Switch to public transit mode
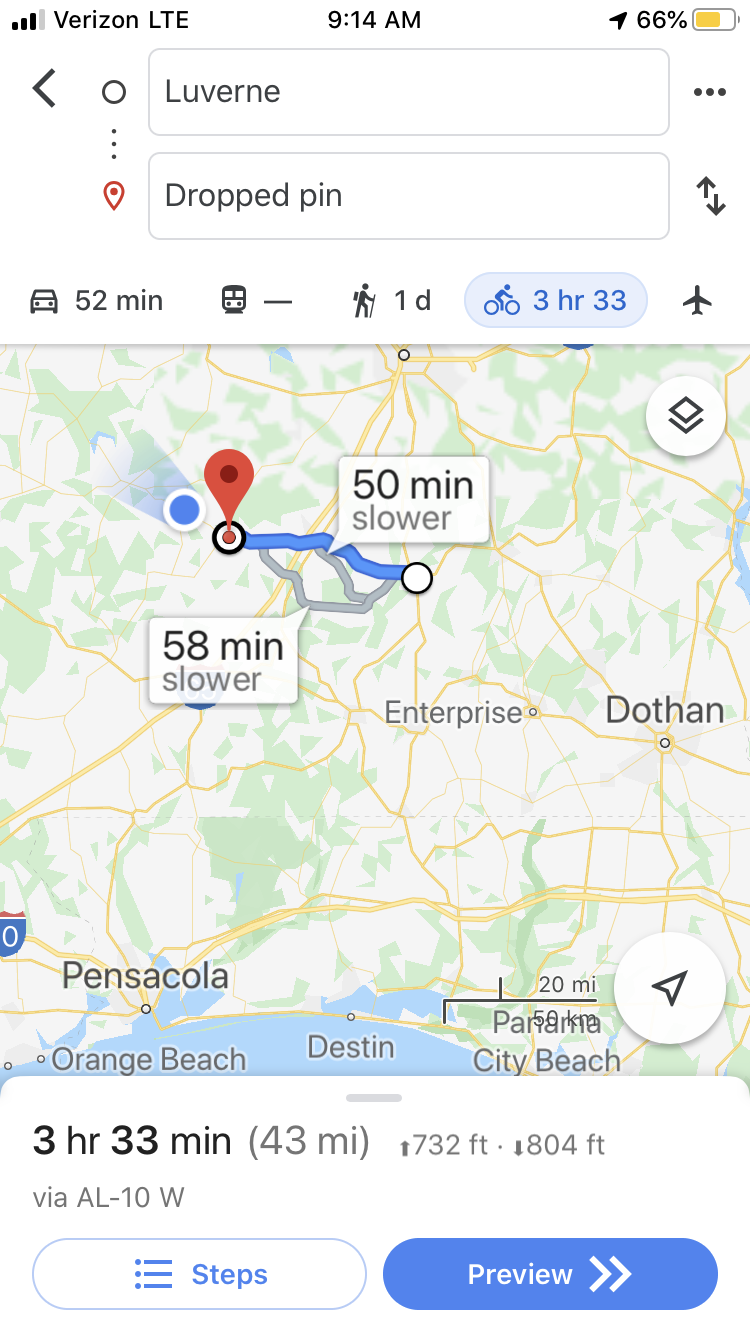The image size is (750, 1334). coord(256,300)
